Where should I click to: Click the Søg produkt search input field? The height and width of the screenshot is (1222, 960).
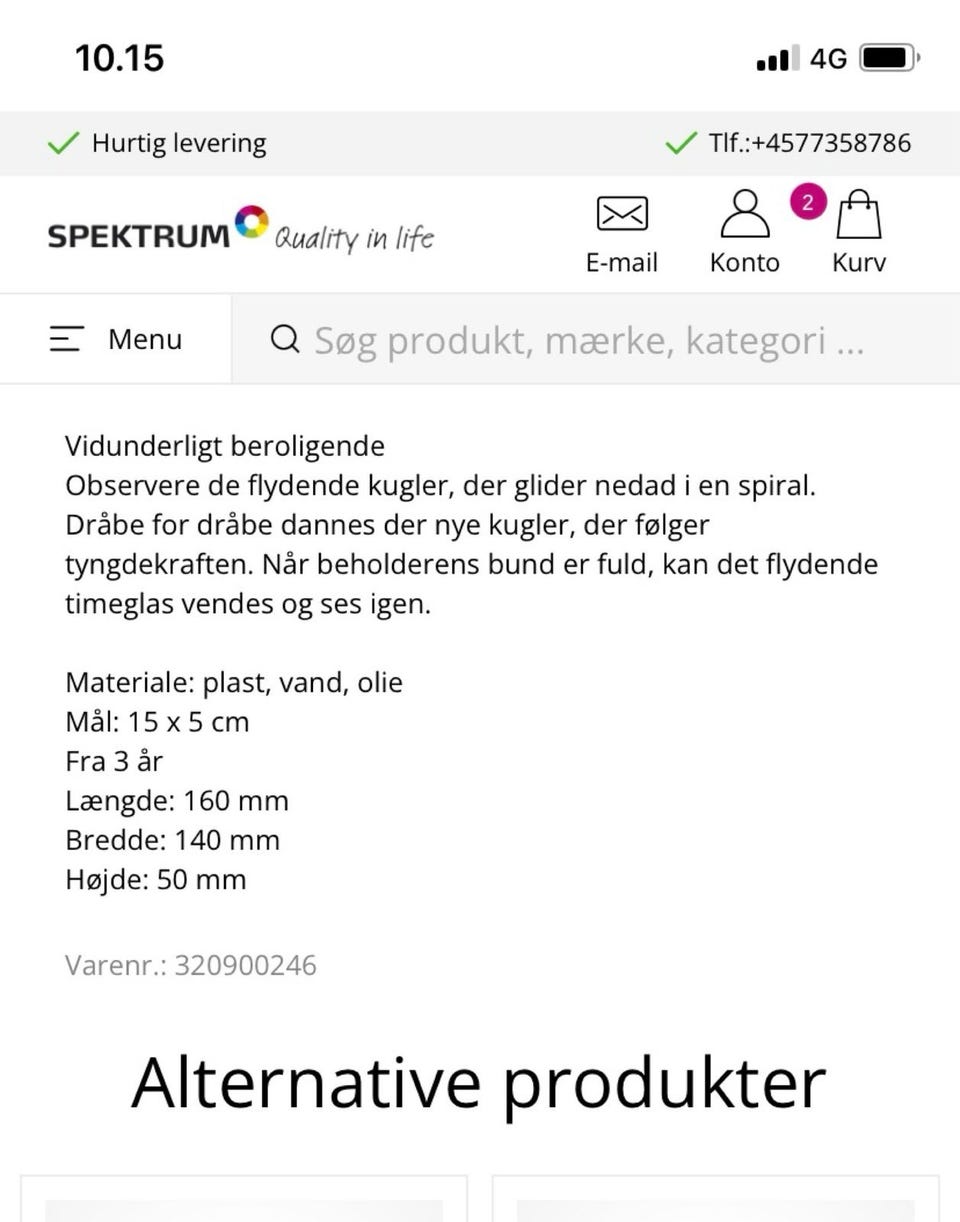tap(590, 340)
